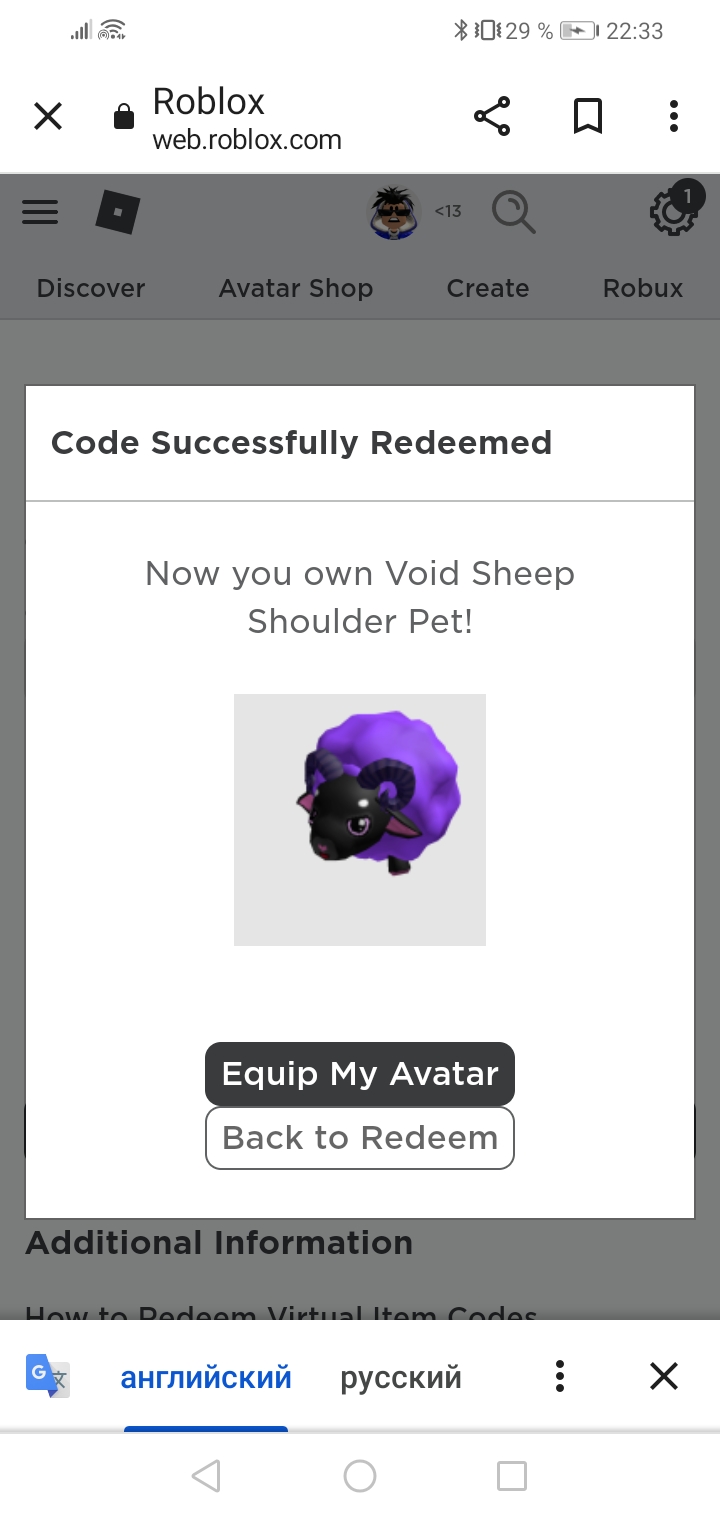
Task: Open translate bar options menu
Action: [560, 1377]
